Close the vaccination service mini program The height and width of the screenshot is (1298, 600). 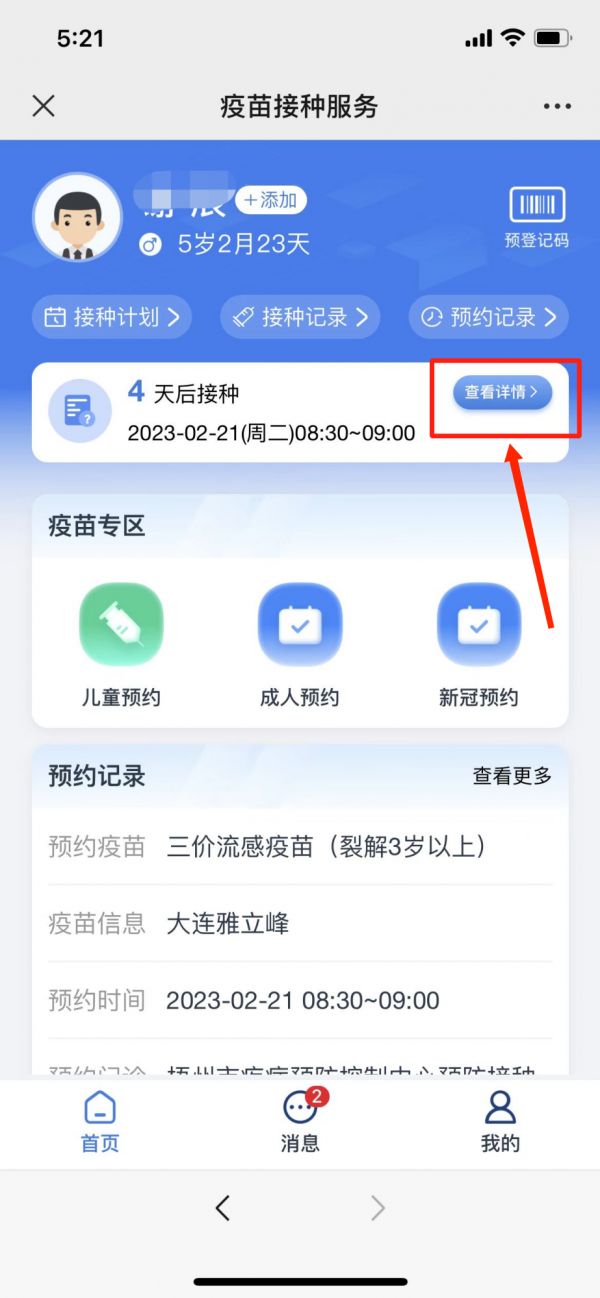tap(43, 106)
